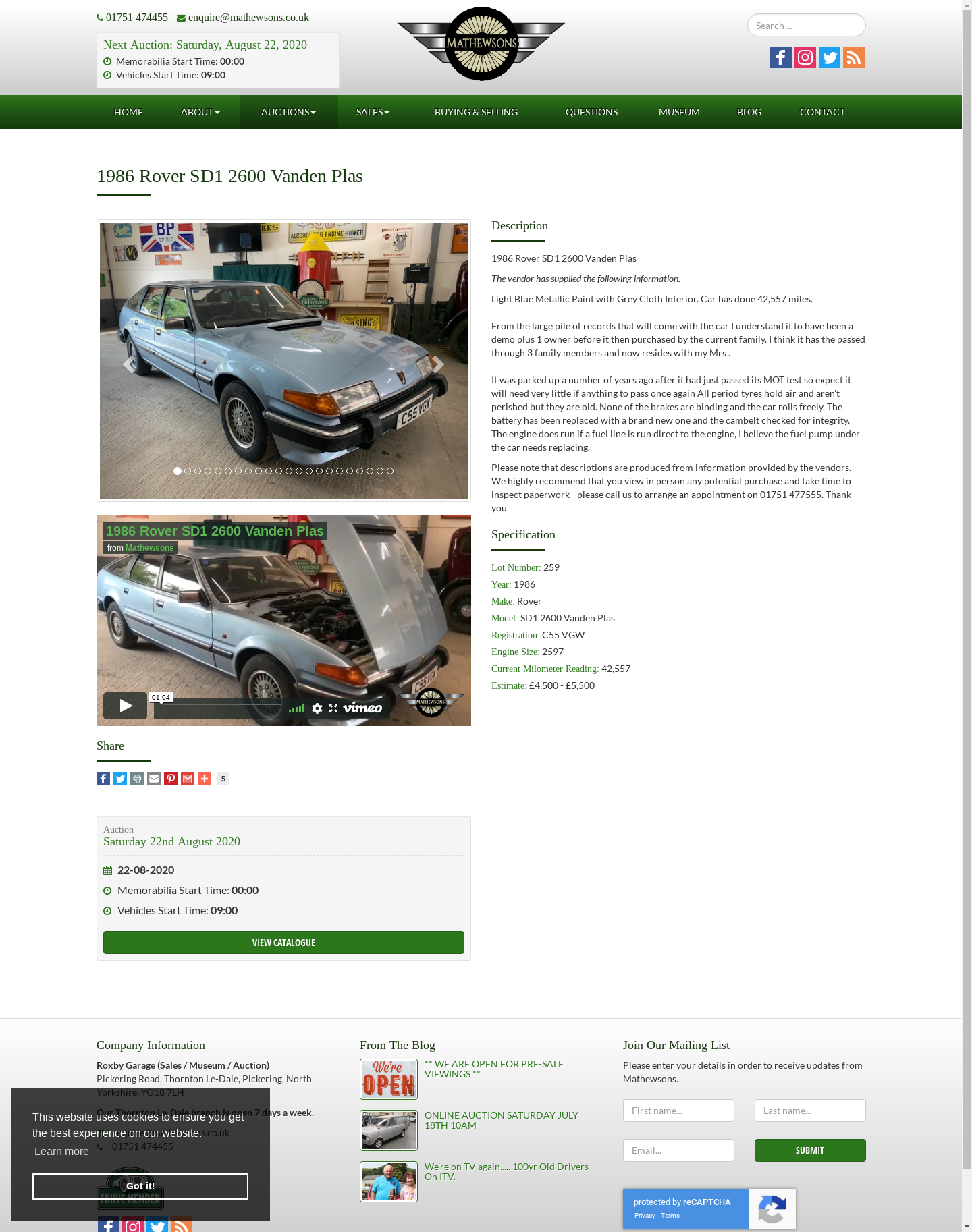
Task: Open blog post Online Auction Saturday July 18th
Action: pos(501,1120)
